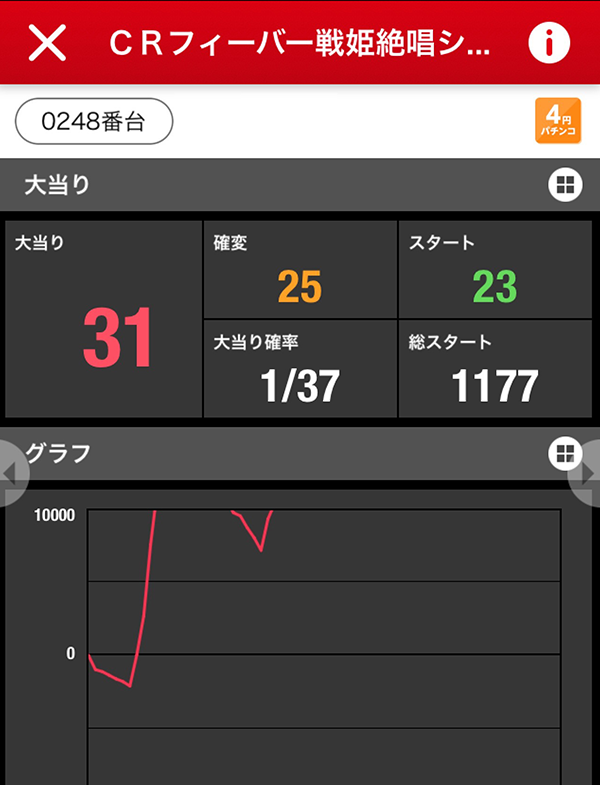Open the grid icon in 大当り section
This screenshot has width=600, height=785.
coord(564,185)
